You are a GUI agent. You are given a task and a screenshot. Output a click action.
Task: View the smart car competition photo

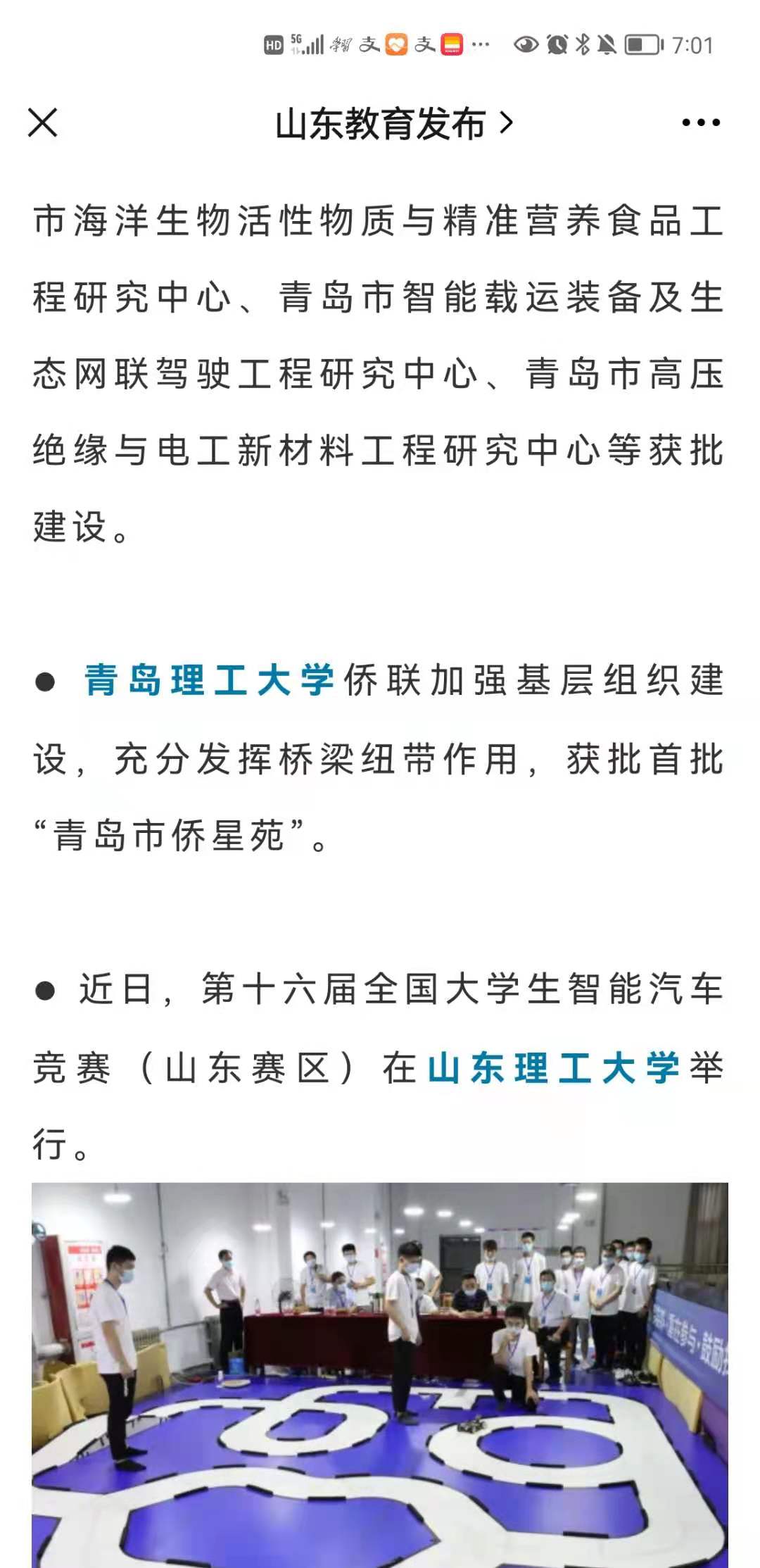coord(380,1373)
